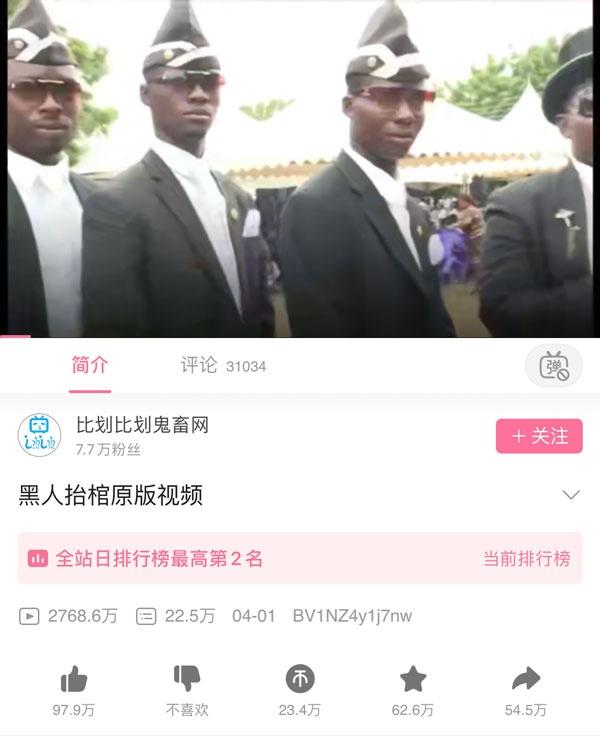600x748 pixels.
Task: Tap the video player to show controls
Action: (x=300, y=170)
